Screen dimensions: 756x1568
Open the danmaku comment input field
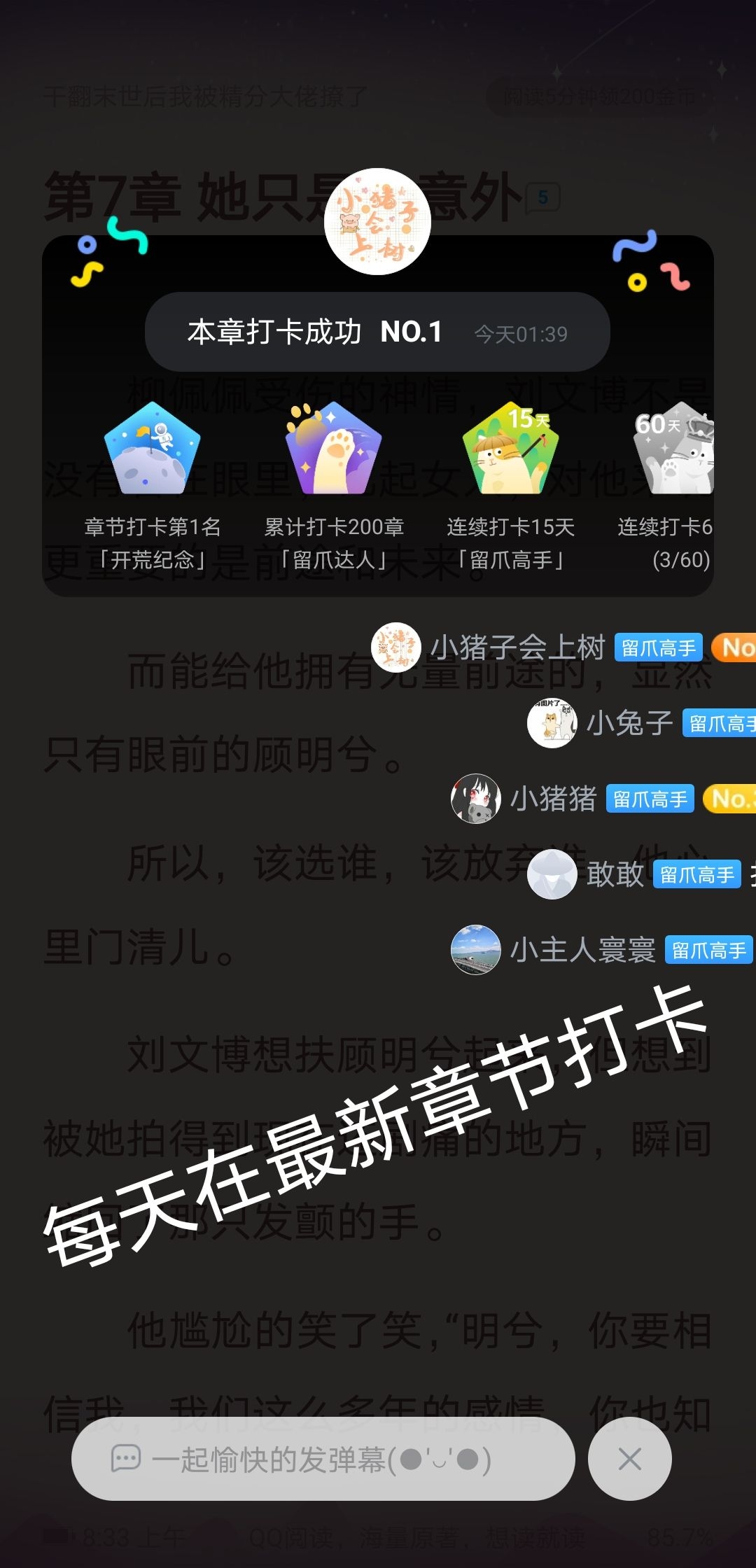pyautogui.click(x=323, y=1459)
